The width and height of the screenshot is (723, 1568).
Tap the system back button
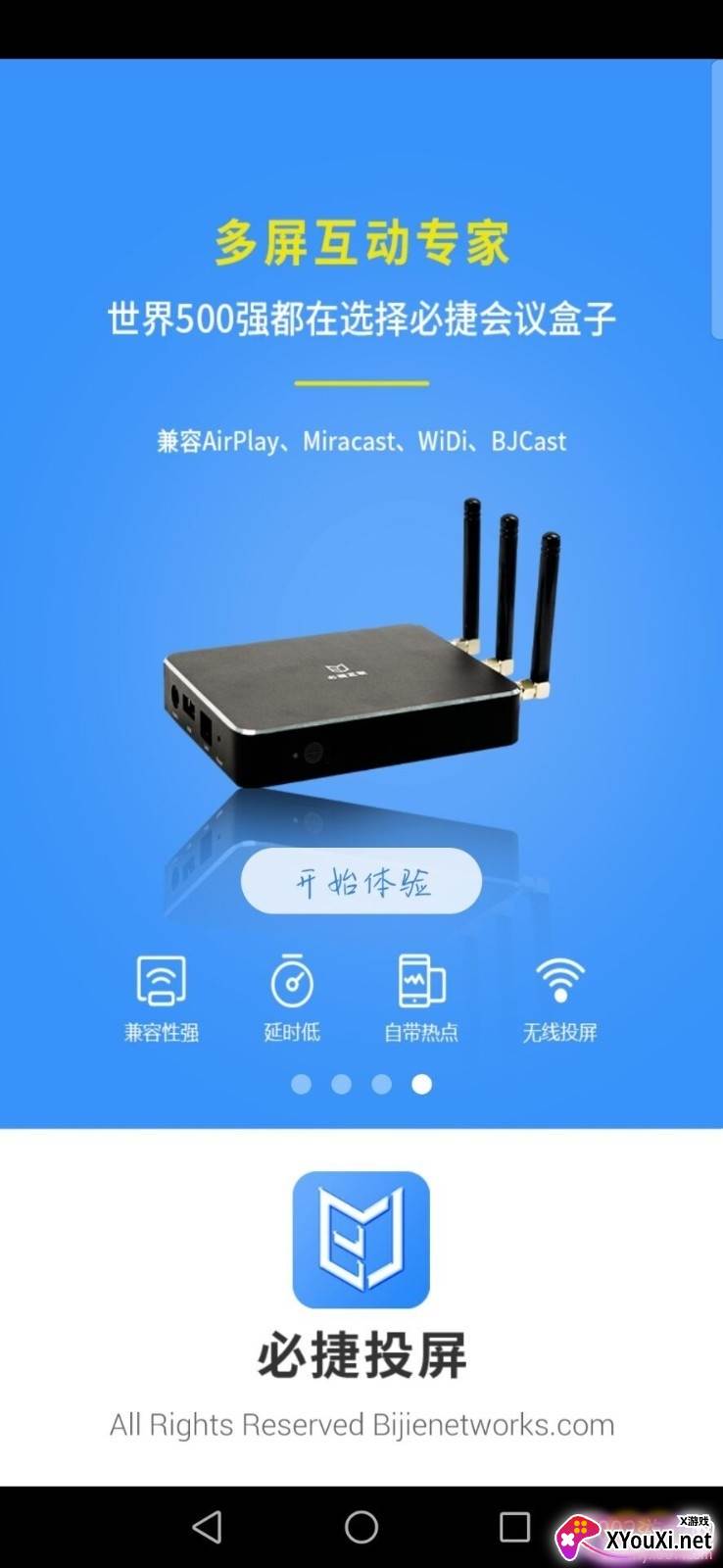pos(207,1527)
